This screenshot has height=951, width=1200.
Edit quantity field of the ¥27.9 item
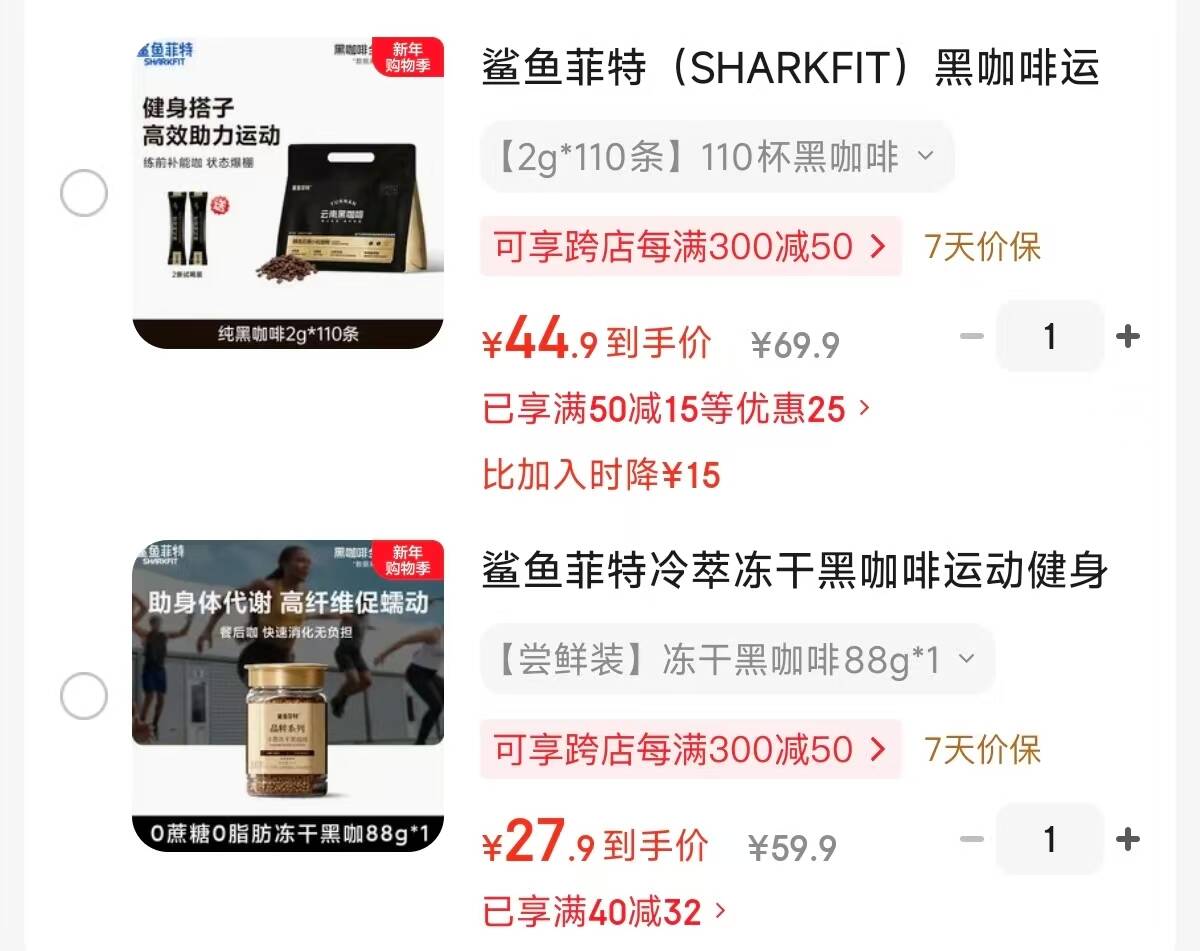click(1049, 840)
